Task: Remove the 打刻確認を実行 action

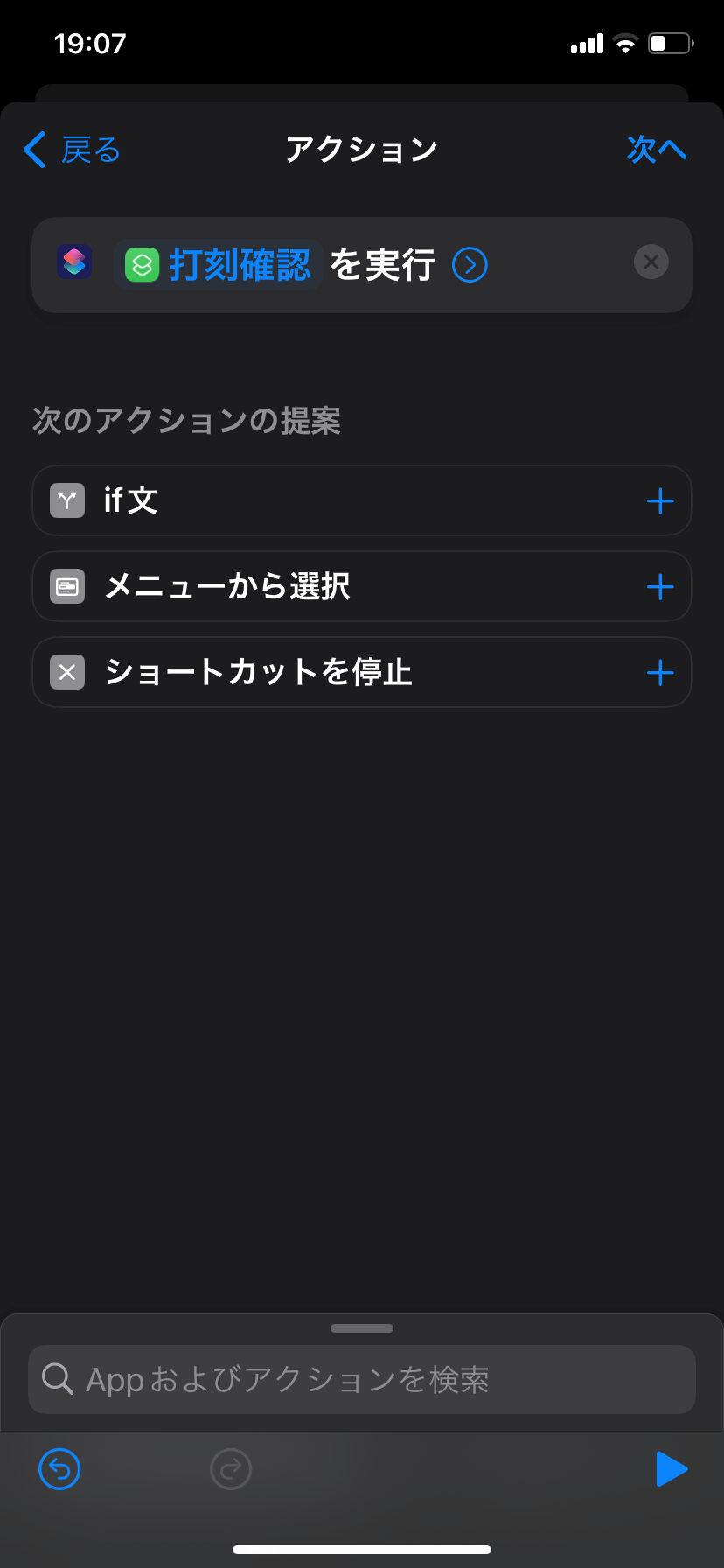Action: pos(651,262)
